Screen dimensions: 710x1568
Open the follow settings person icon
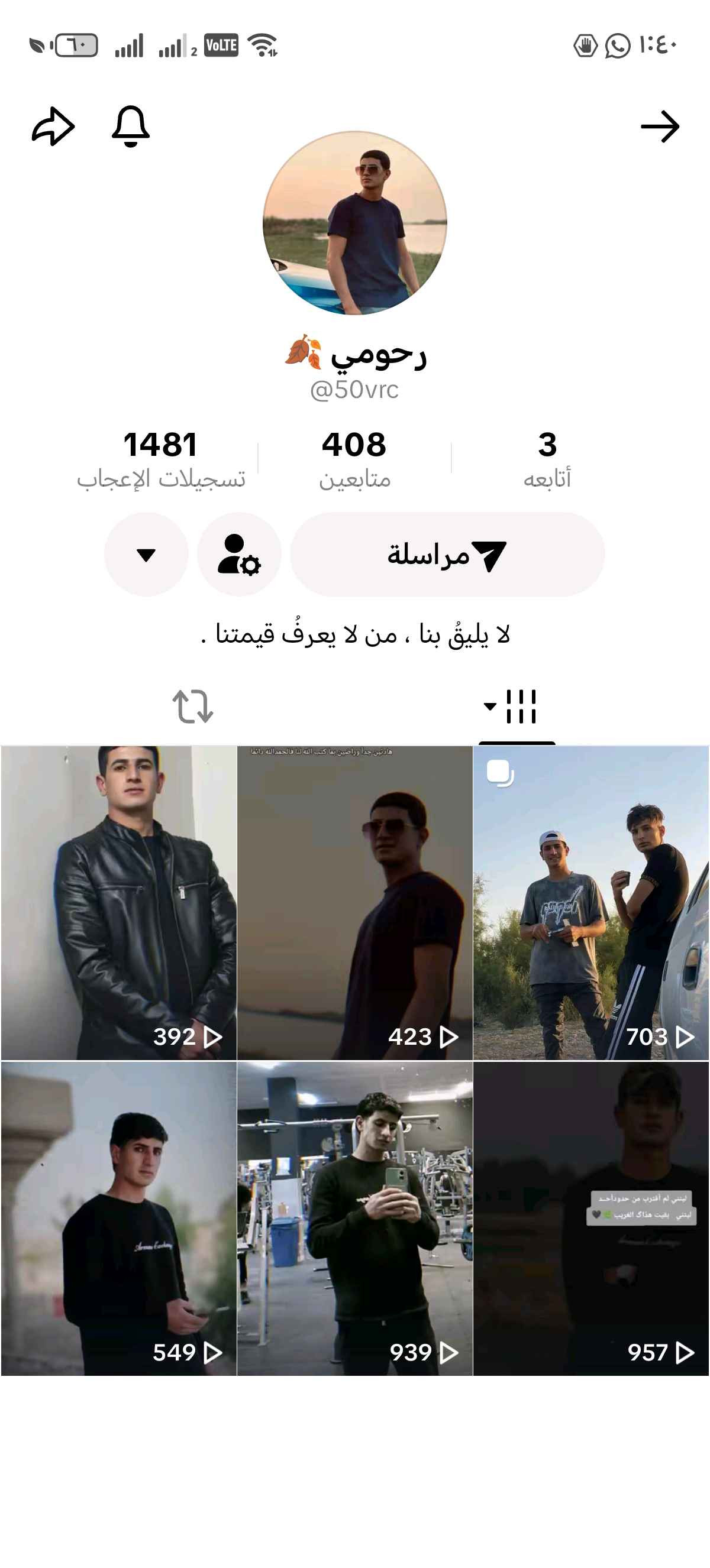click(238, 555)
